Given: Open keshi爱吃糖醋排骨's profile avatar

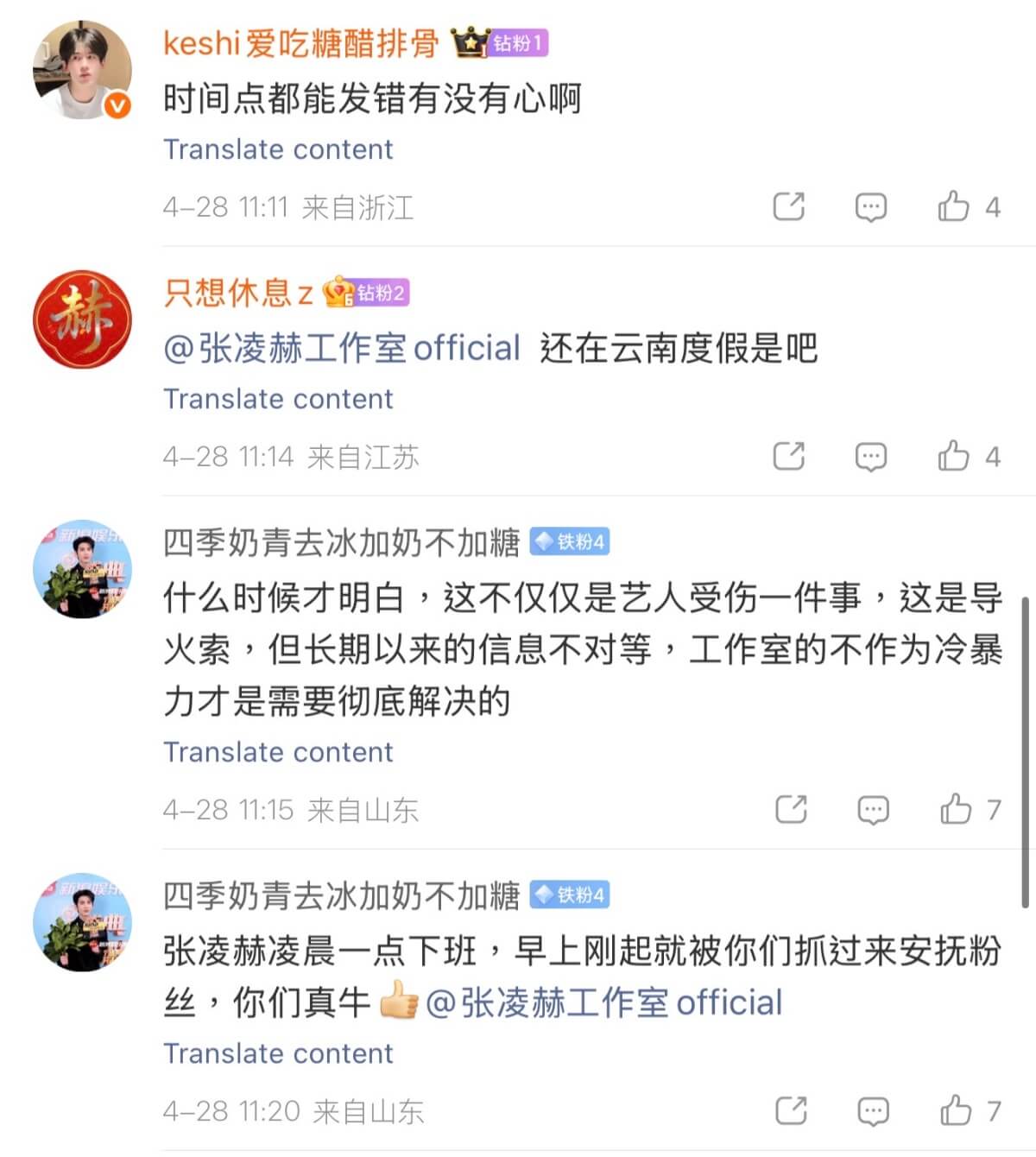Looking at the screenshot, I should [82, 69].
